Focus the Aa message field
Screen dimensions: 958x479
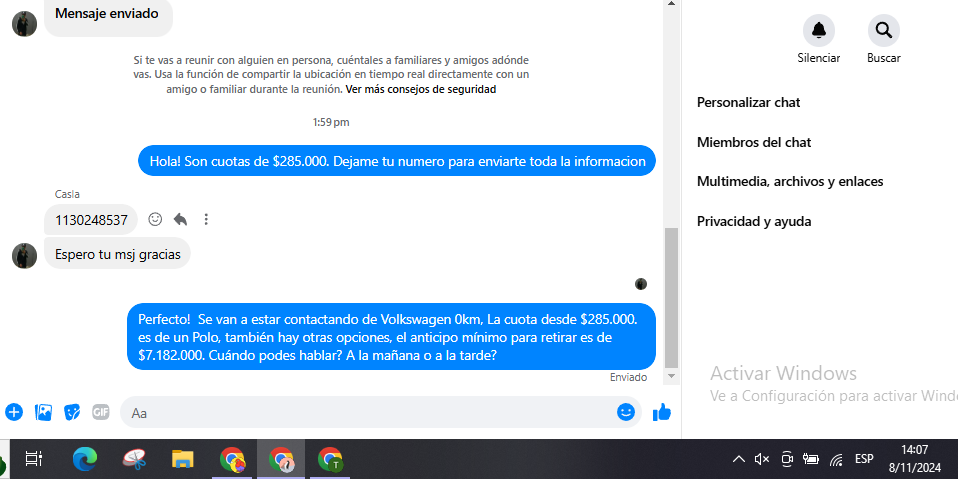[370, 412]
